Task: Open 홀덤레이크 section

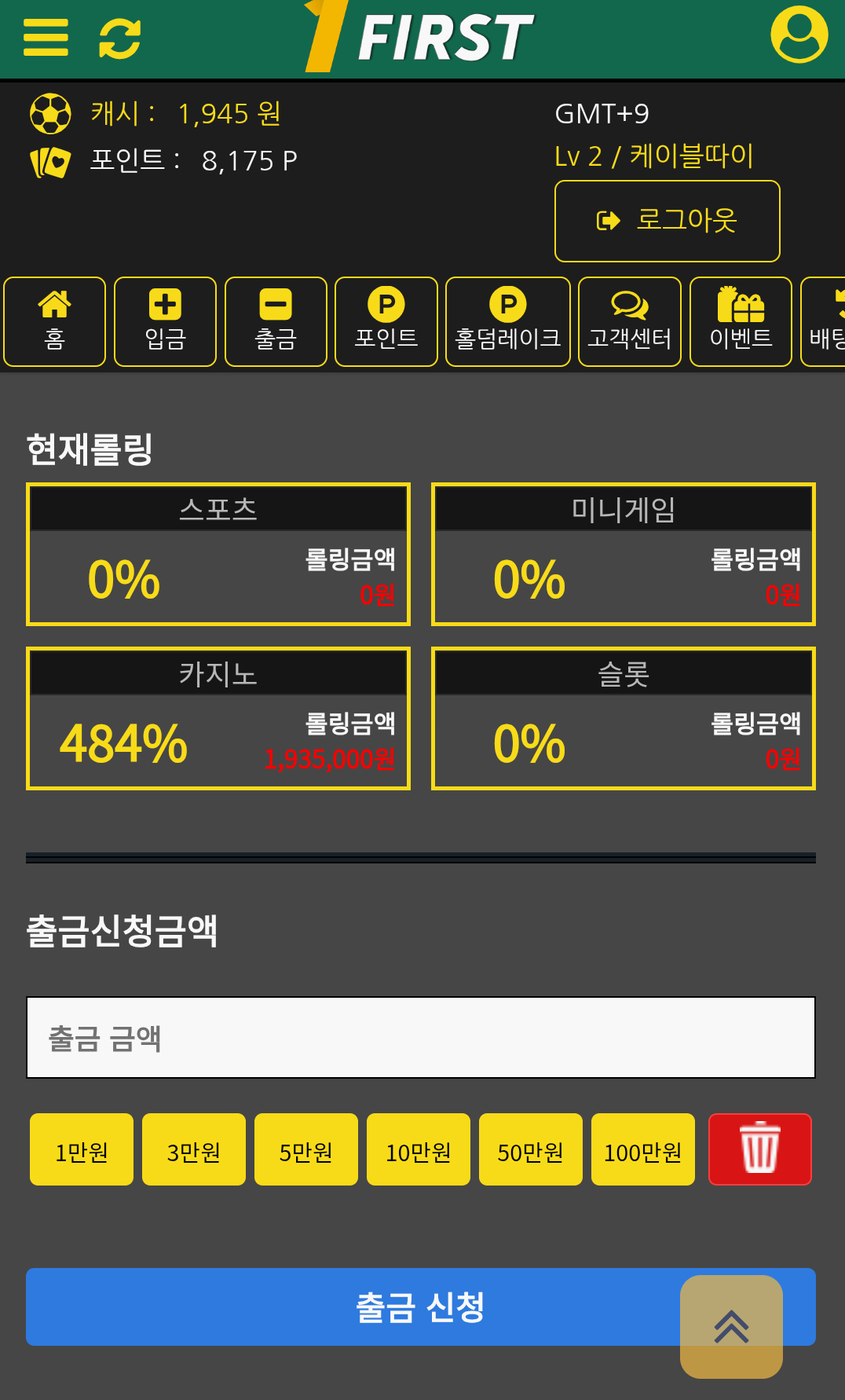Action: click(507, 321)
